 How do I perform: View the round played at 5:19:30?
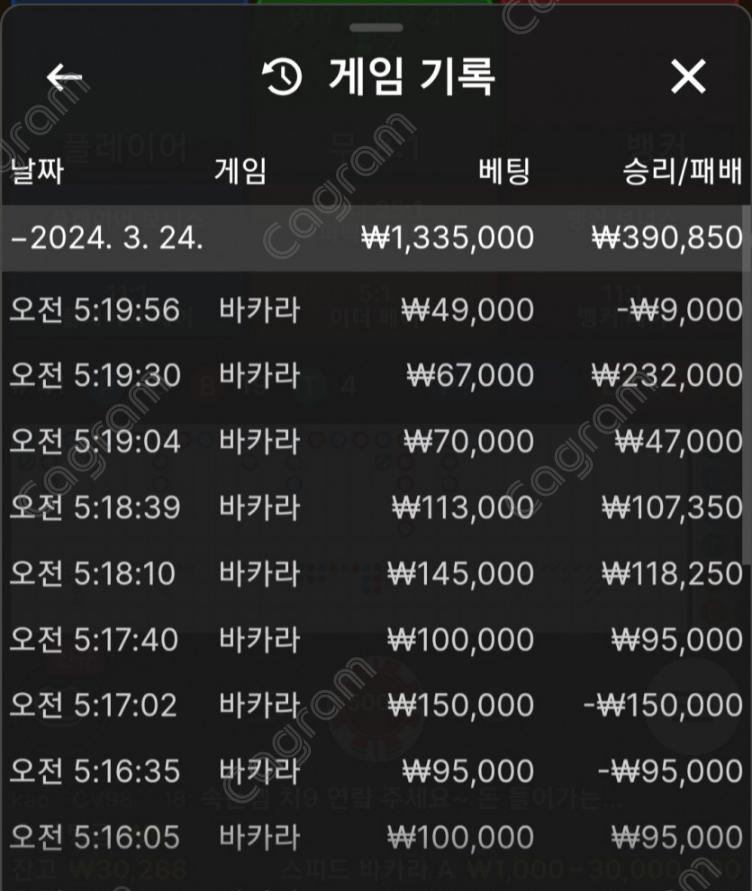(x=375, y=376)
